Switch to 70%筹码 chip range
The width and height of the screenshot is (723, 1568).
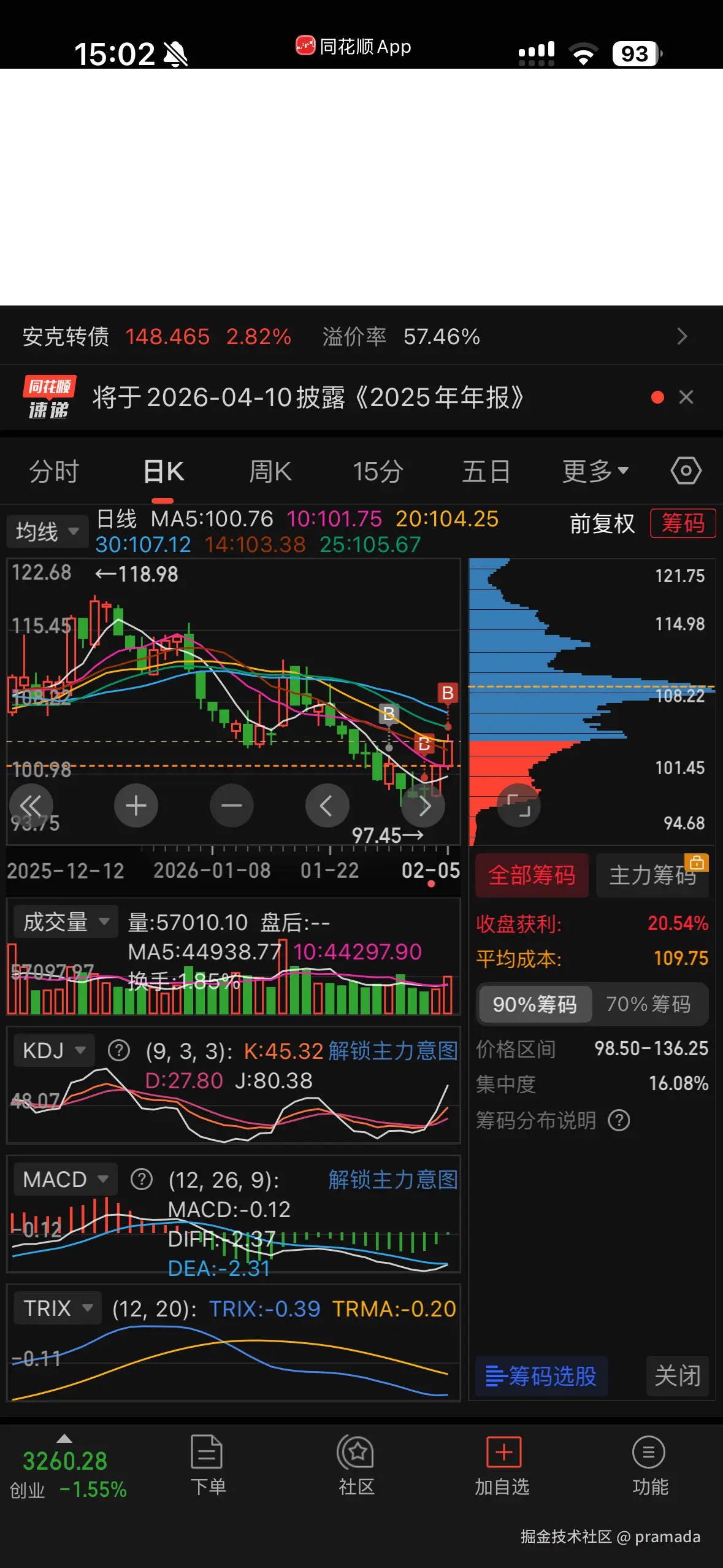point(648,1004)
